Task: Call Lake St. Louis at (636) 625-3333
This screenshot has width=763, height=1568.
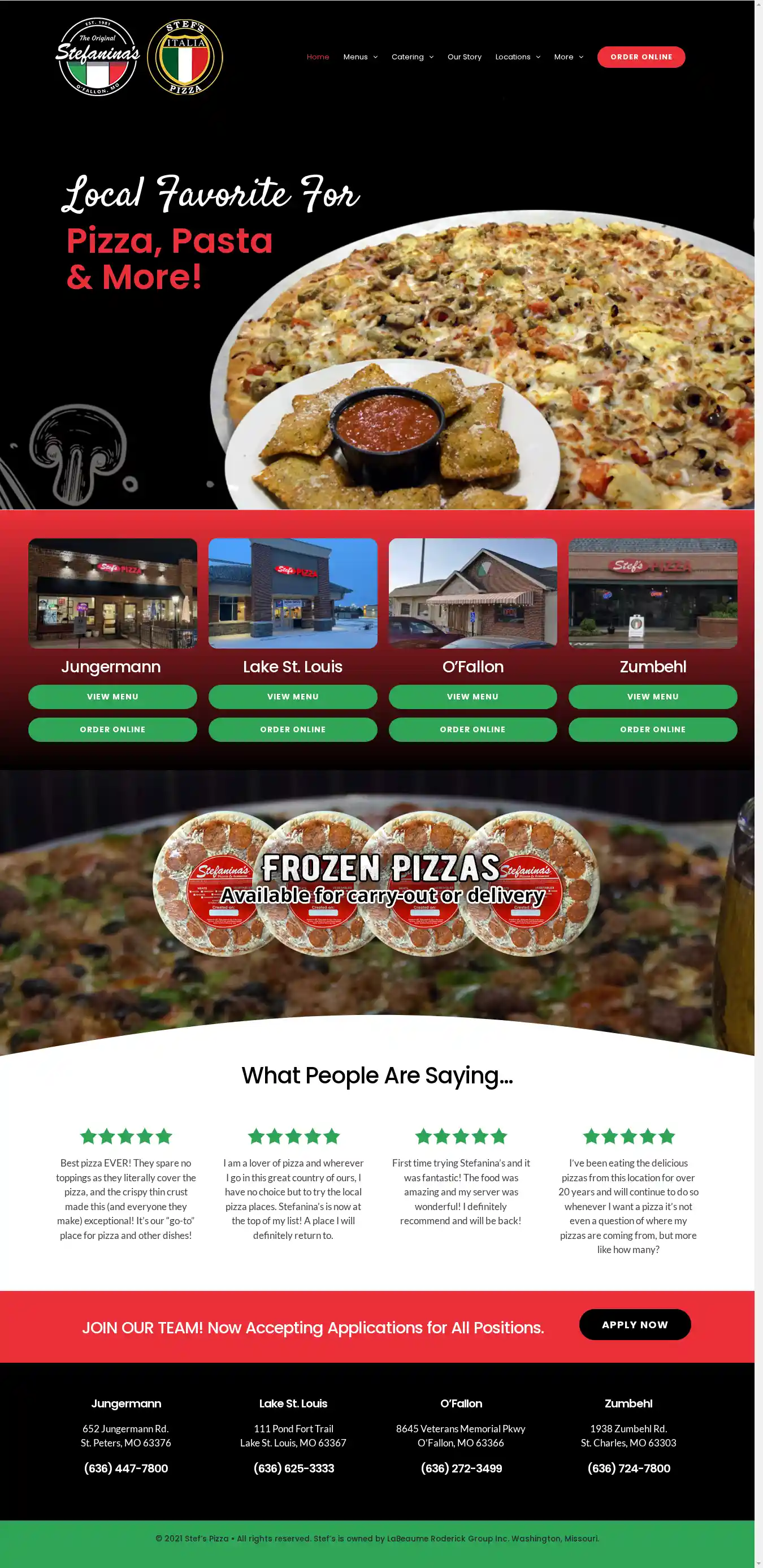Action: (x=293, y=1468)
